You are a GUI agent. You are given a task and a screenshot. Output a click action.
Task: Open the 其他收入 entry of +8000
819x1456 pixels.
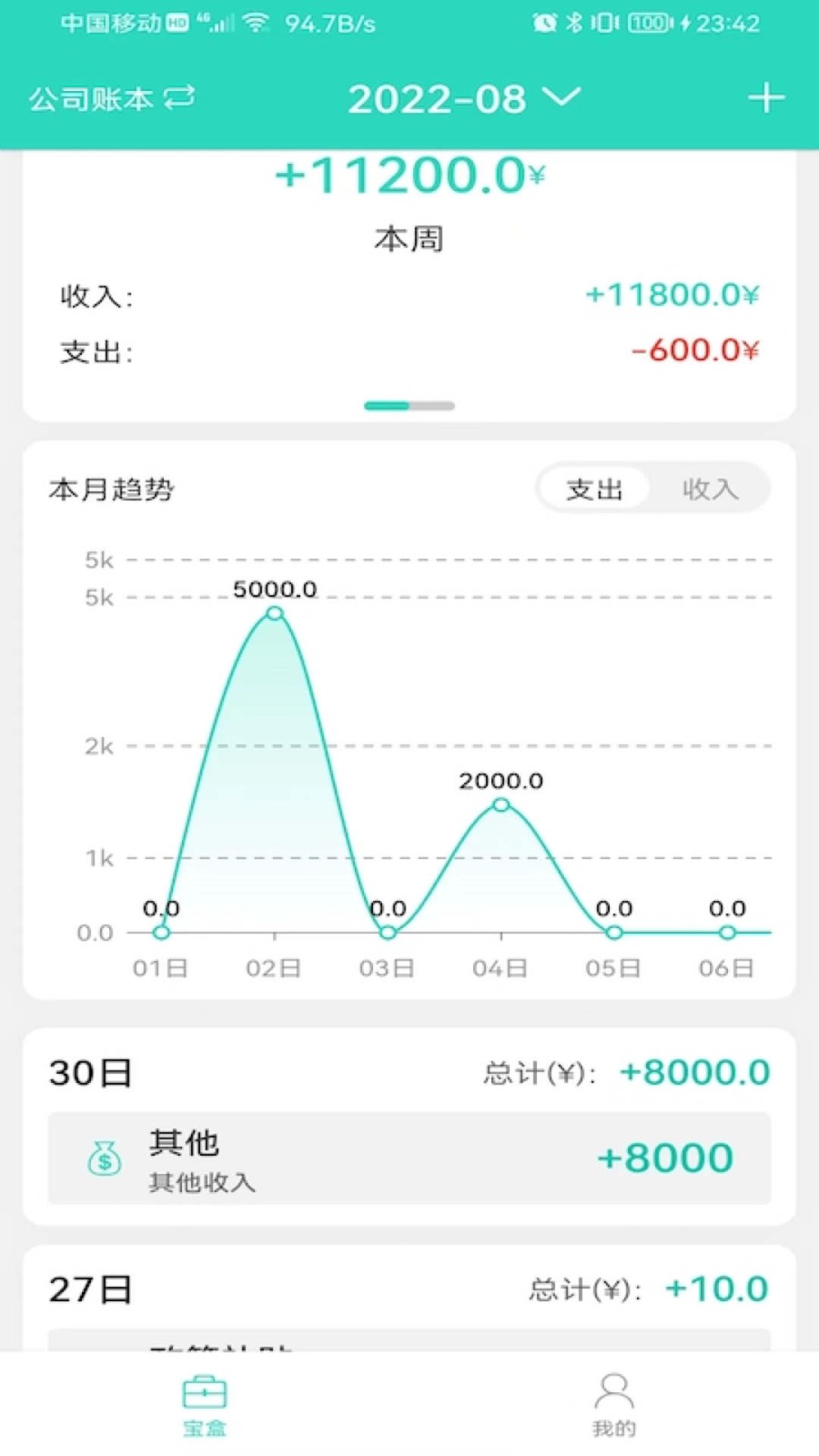click(409, 1158)
